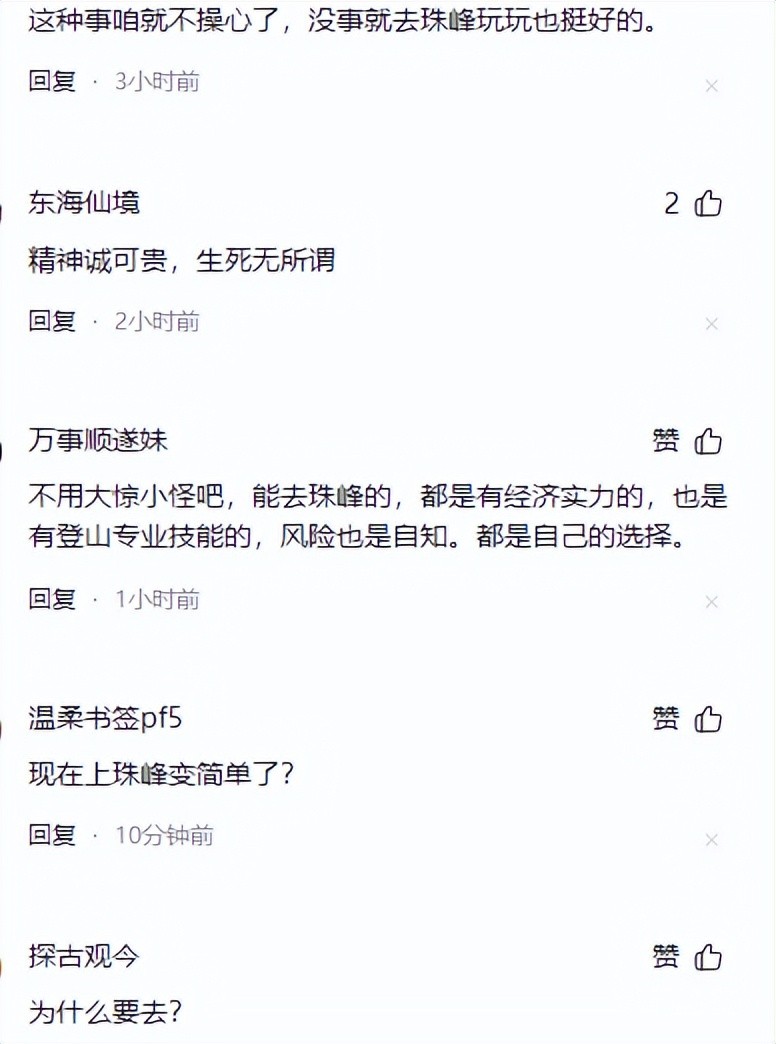
Task: Open 万事顺遂妹's user profile
Action: [x=98, y=441]
